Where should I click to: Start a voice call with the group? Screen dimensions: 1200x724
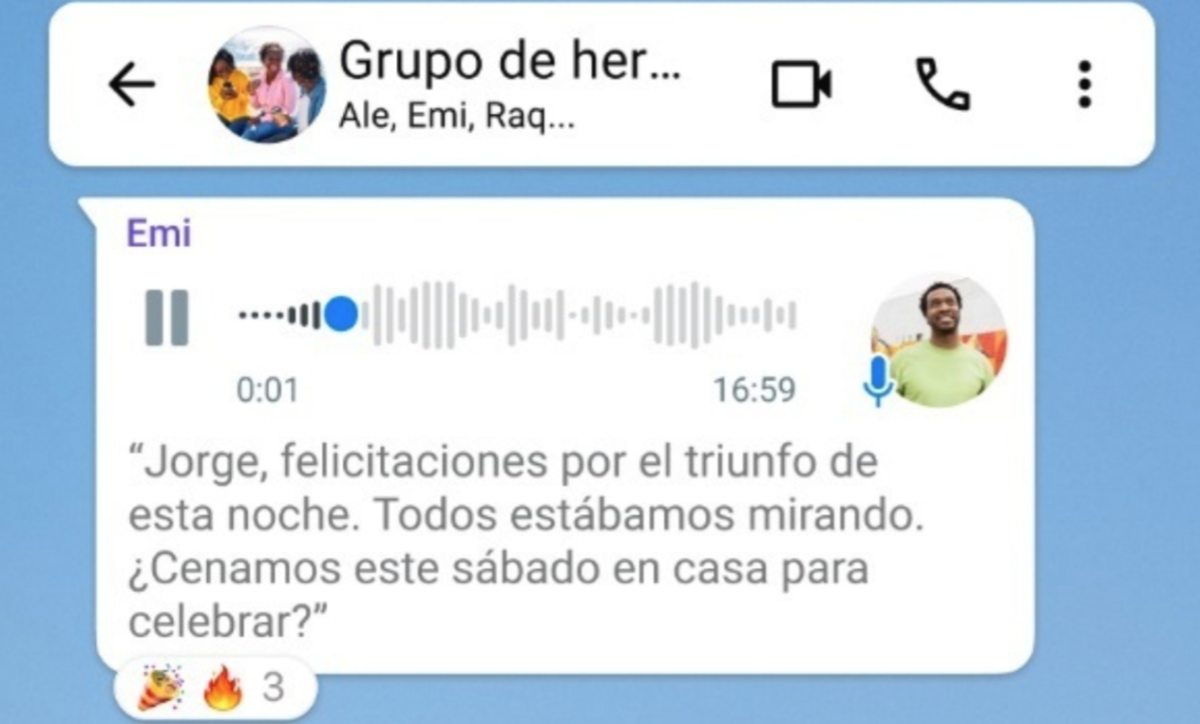(x=943, y=85)
